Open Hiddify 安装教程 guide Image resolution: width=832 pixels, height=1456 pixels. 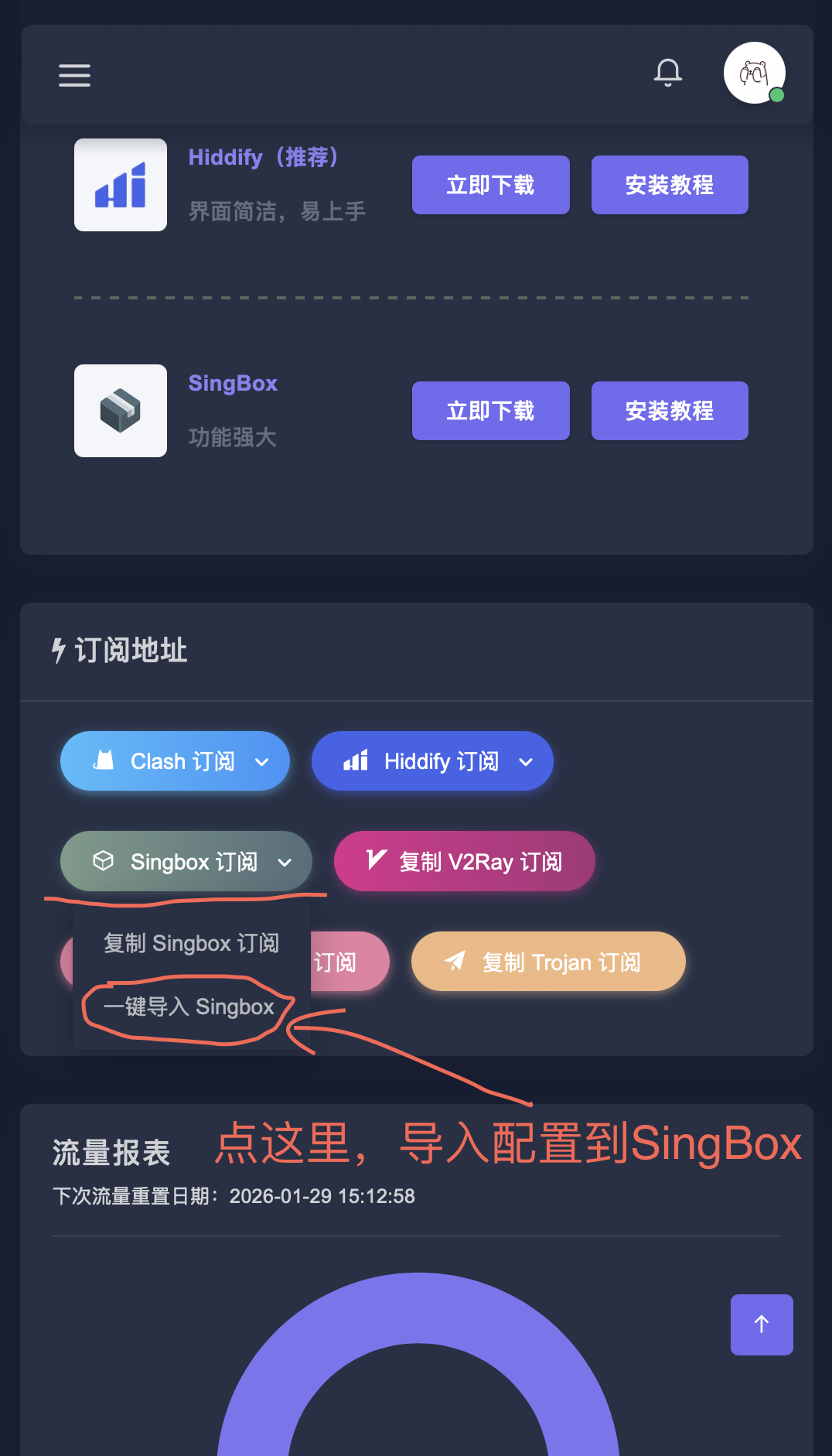pos(669,185)
